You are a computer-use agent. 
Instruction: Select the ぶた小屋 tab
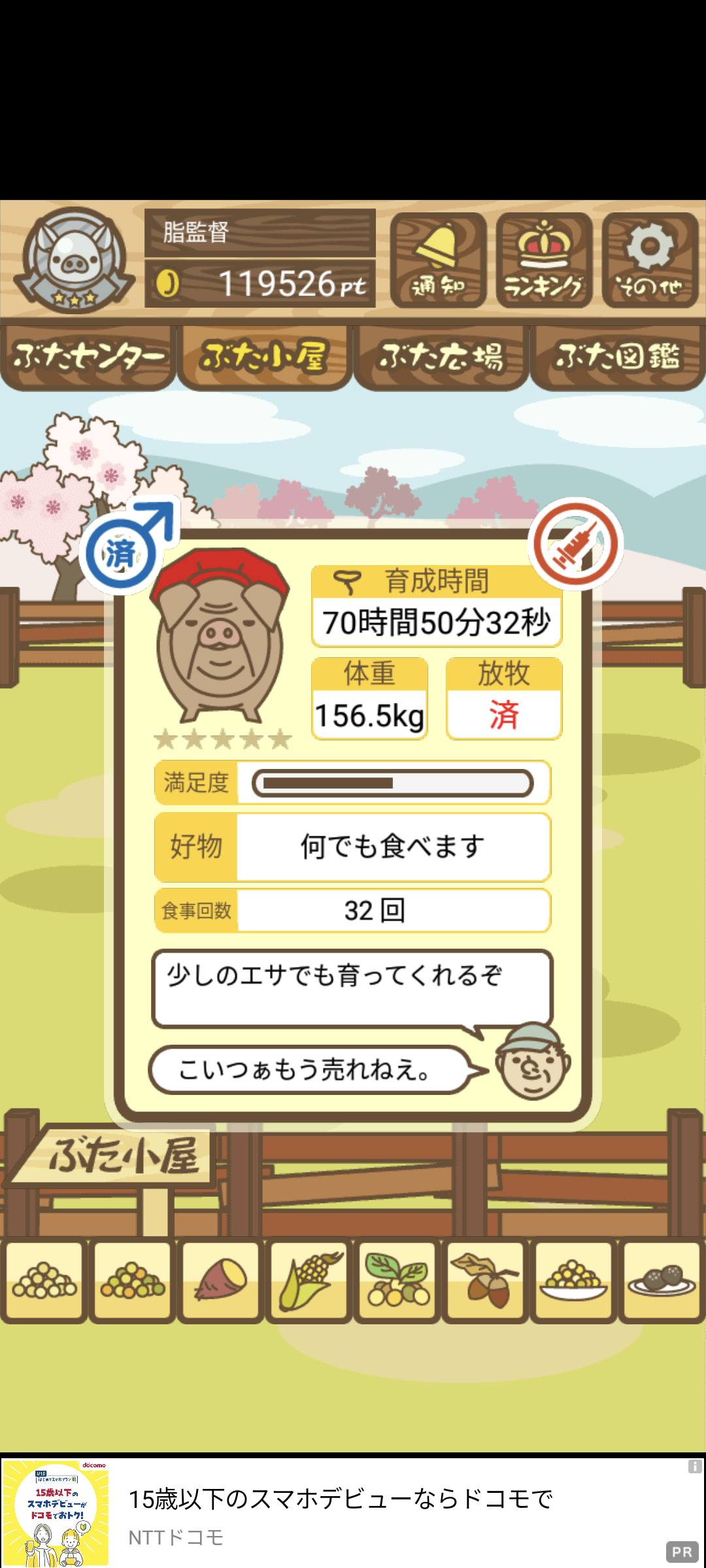pos(264,357)
